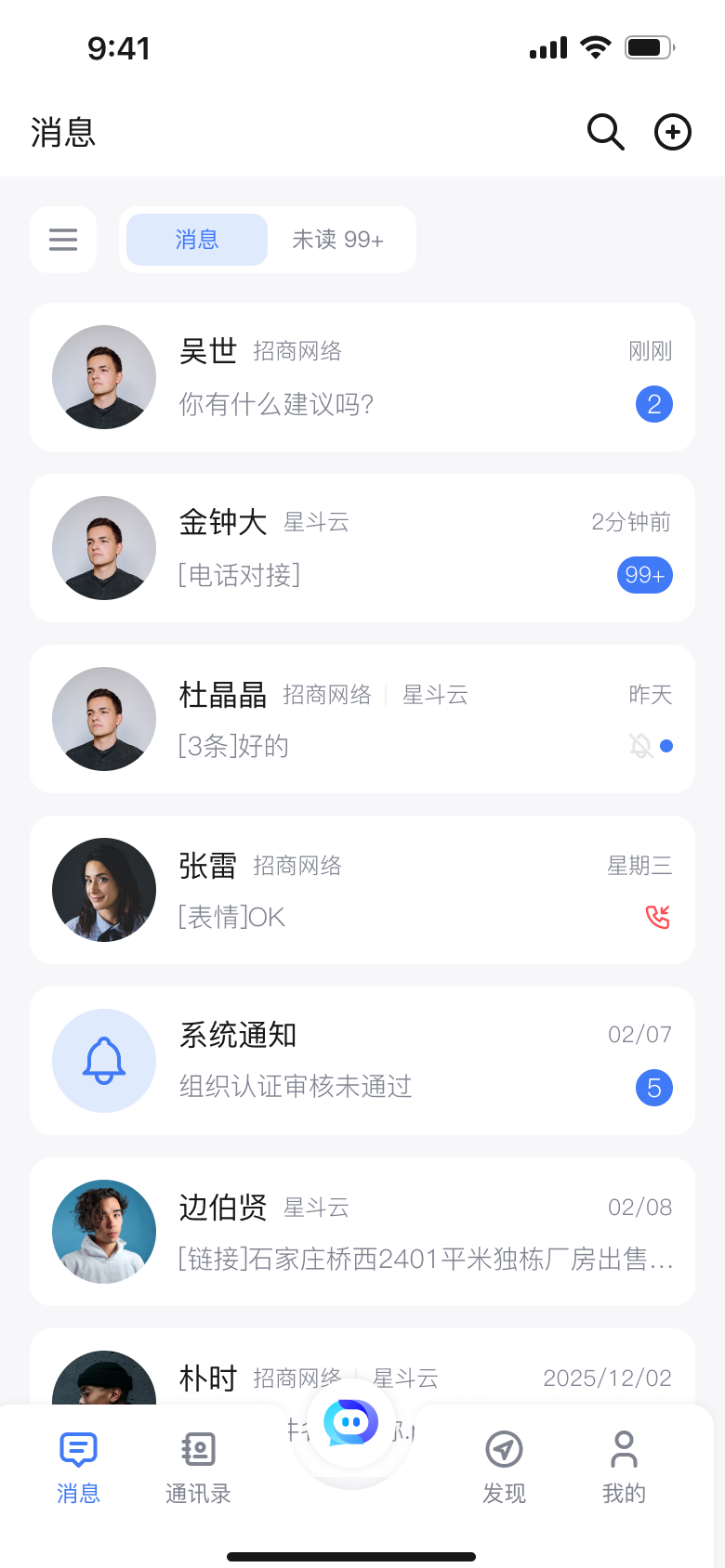Viewport: 725px width, 1568px height.
Task: Open the search icon at the top
Action: point(605,132)
